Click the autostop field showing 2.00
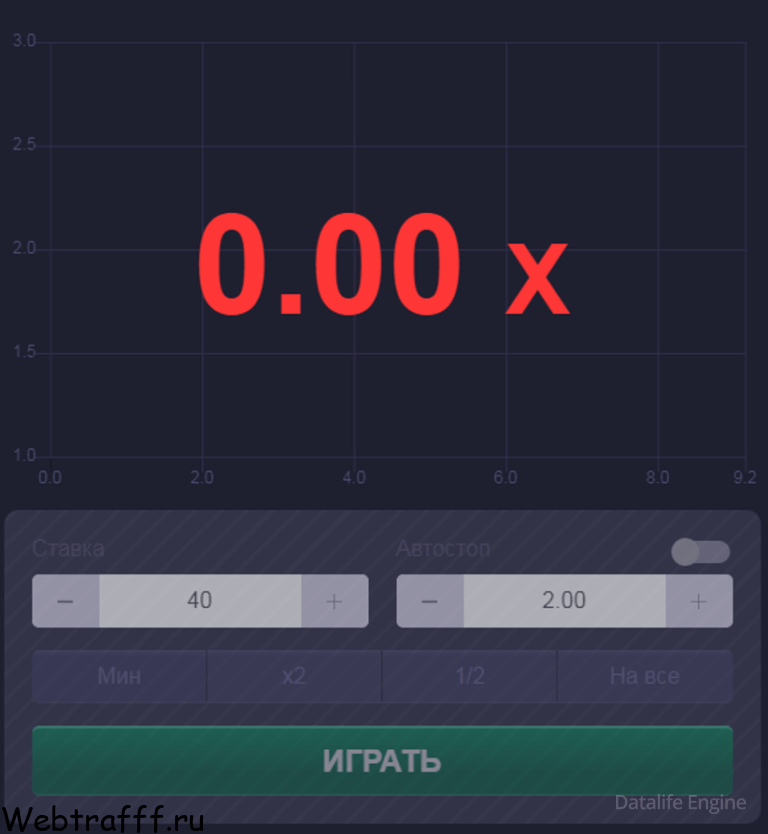Screen dimensions: 768x834 [x=565, y=601]
